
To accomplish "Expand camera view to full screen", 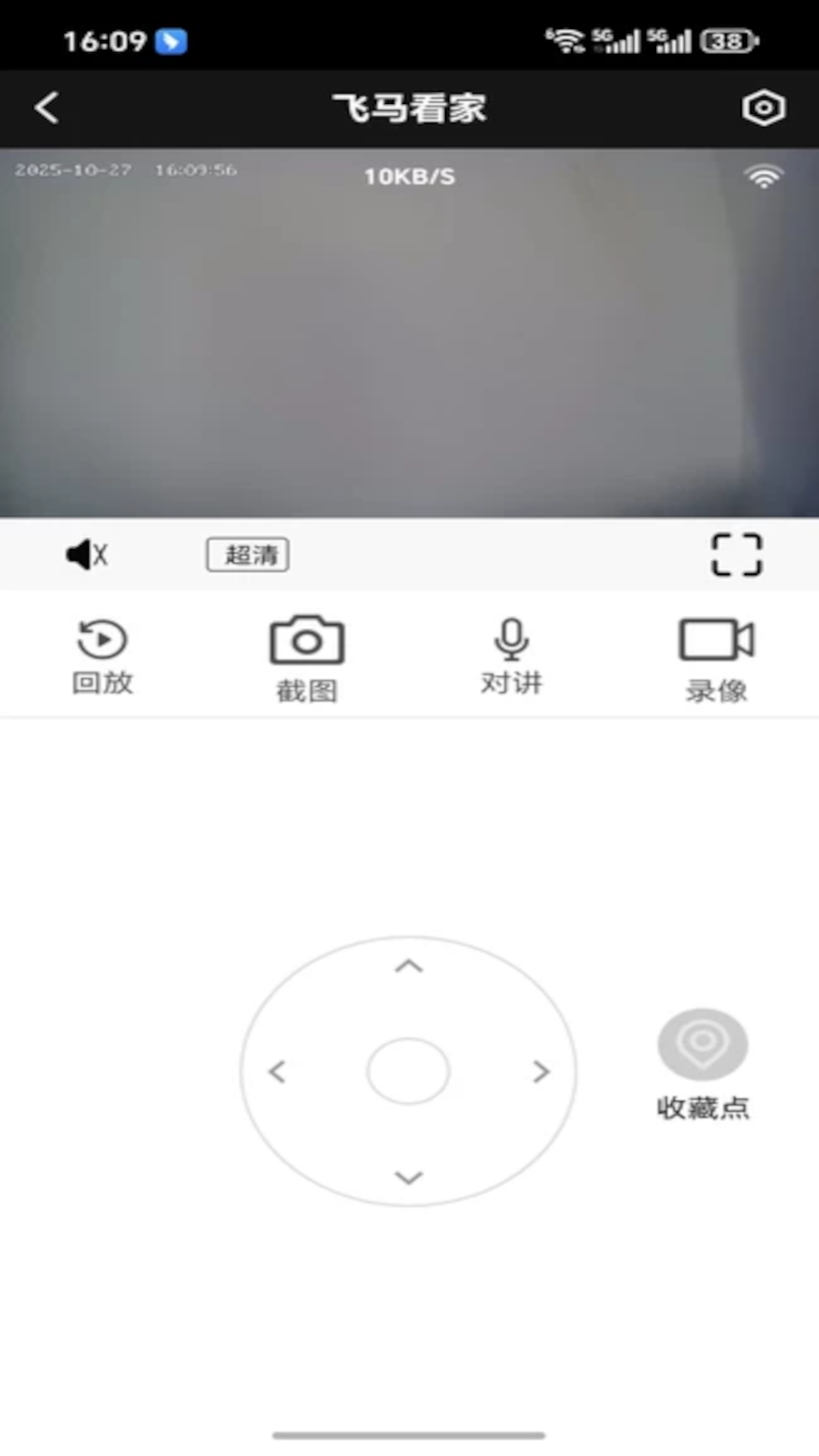I will pos(735,554).
